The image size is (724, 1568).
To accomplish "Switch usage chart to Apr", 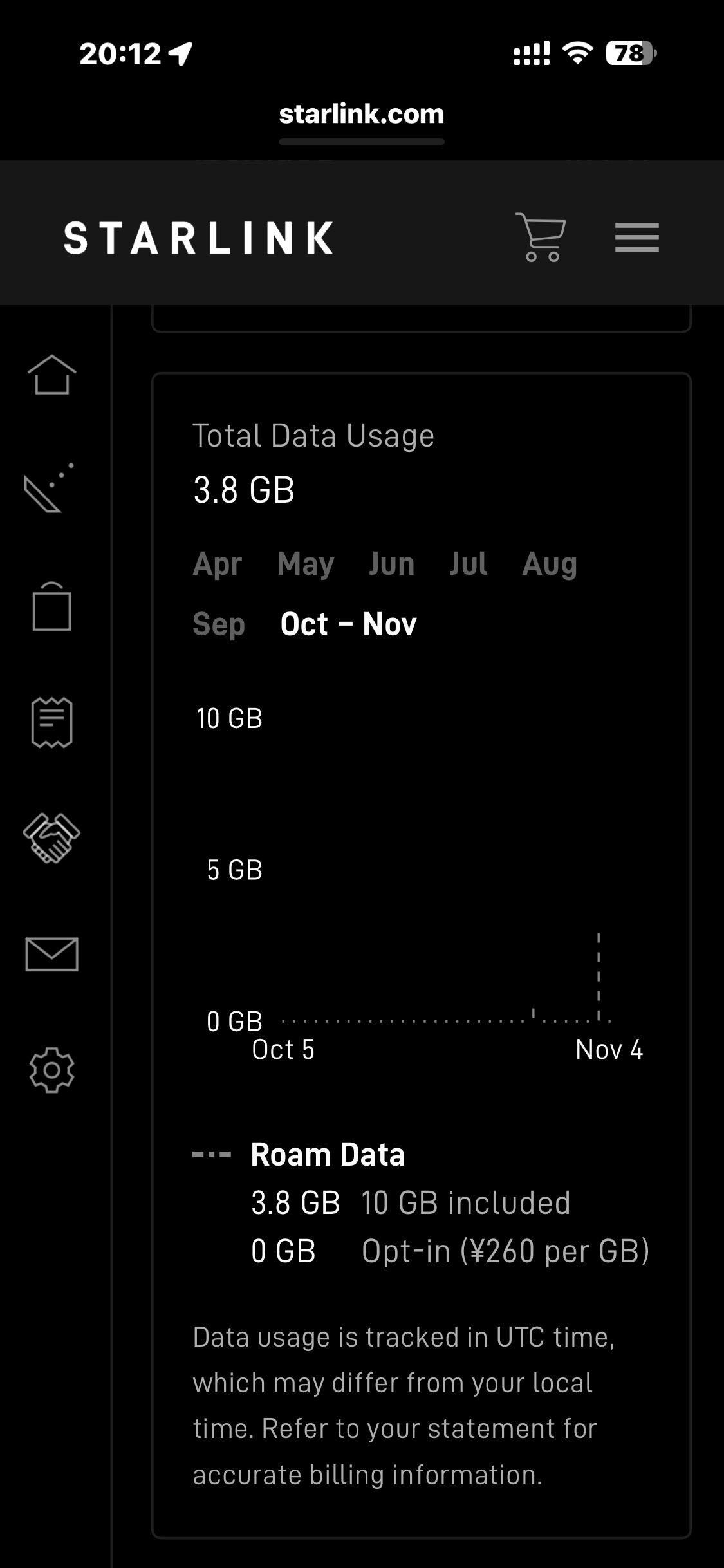I will 218,565.
